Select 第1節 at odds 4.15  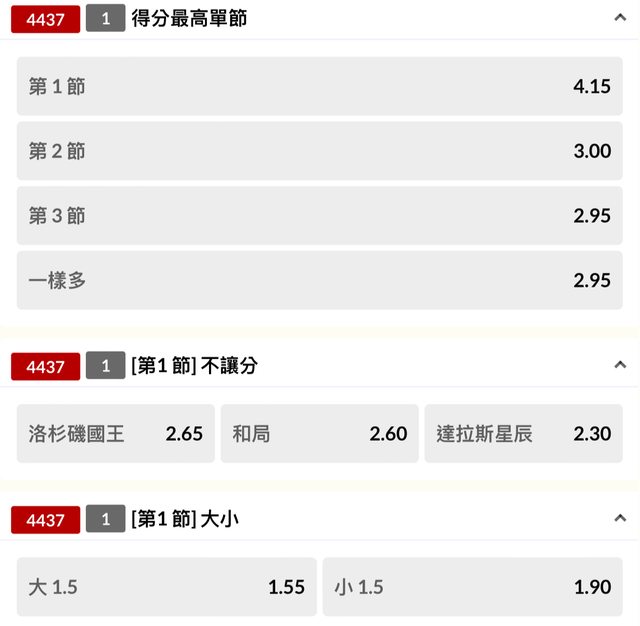coord(319,86)
